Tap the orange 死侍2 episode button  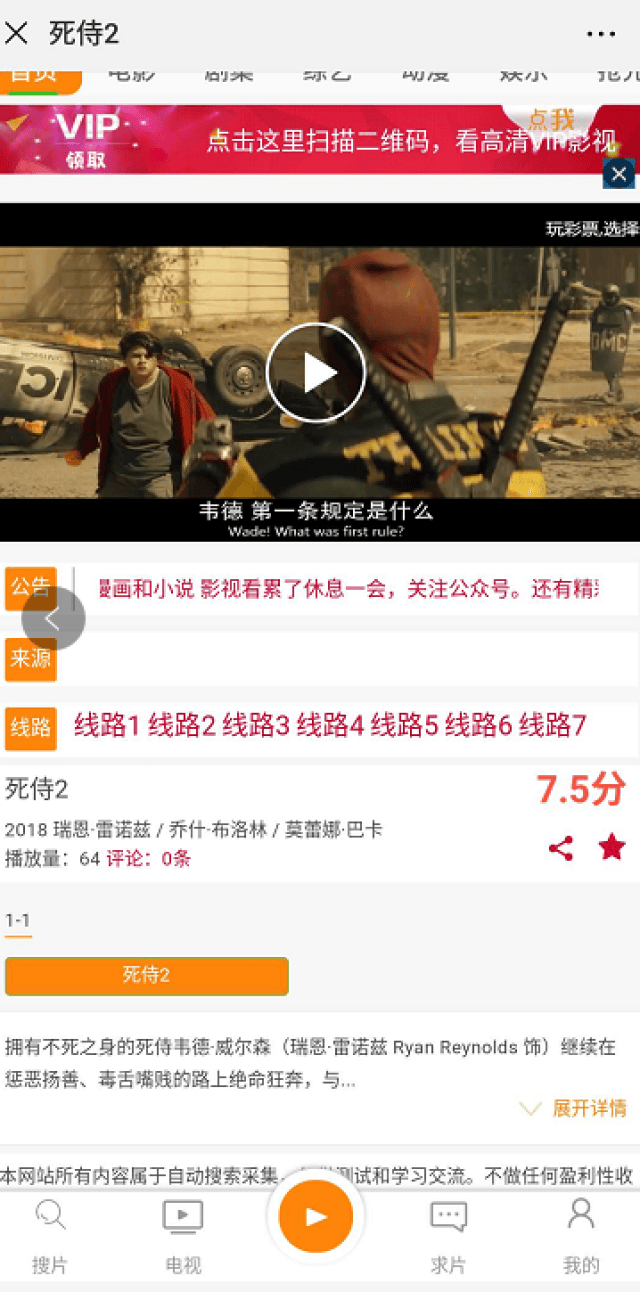click(x=147, y=975)
